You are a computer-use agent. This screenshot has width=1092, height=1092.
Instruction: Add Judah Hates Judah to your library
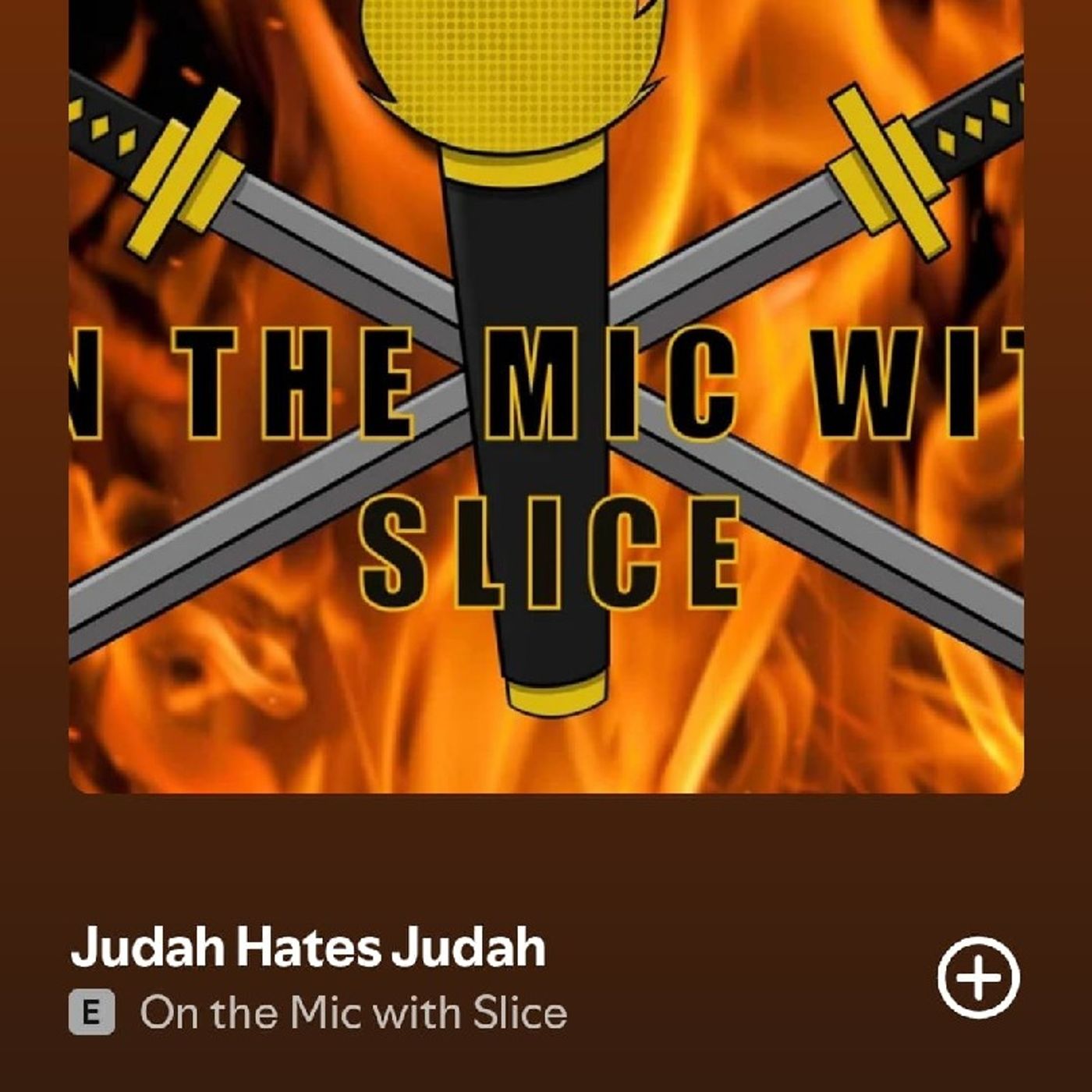point(978,977)
